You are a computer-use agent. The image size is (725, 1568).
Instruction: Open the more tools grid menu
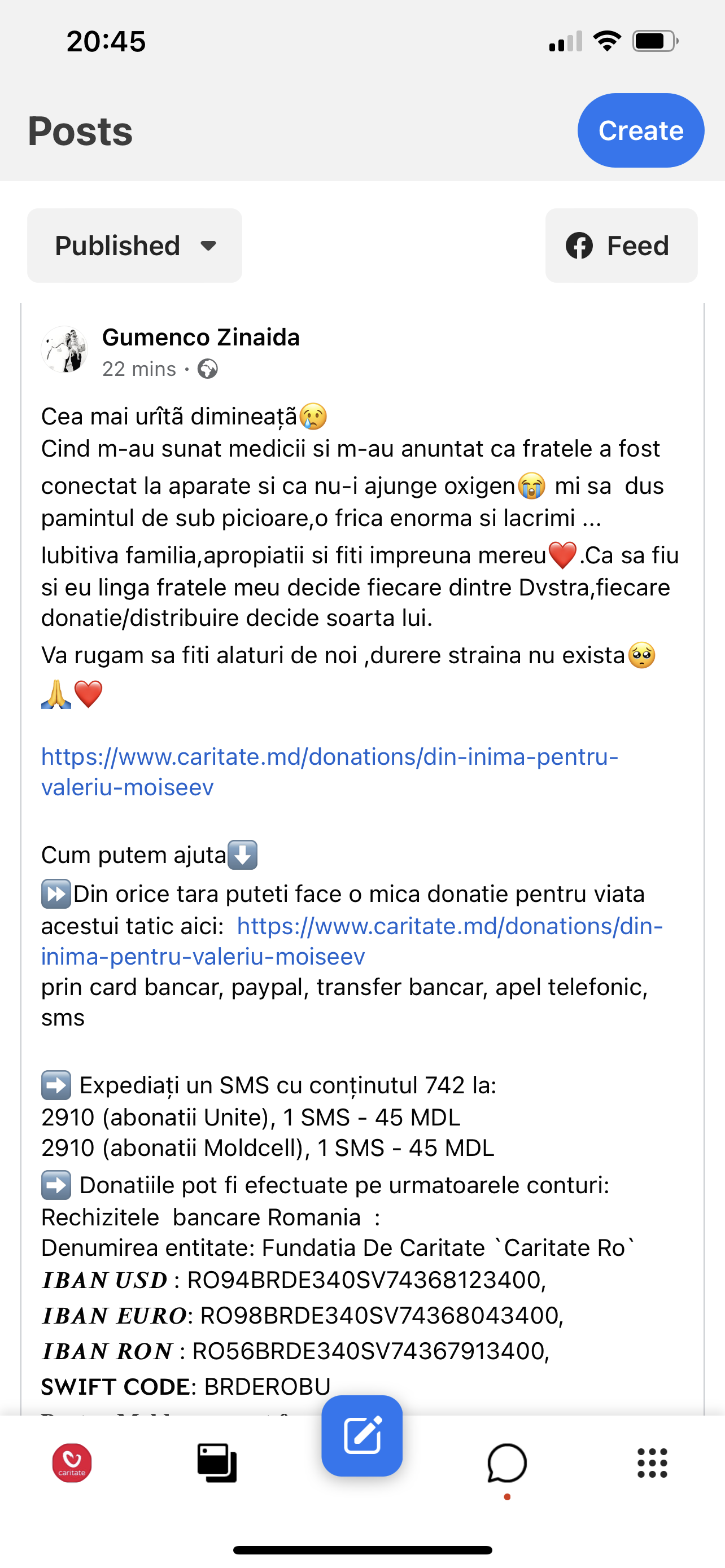point(652,1462)
